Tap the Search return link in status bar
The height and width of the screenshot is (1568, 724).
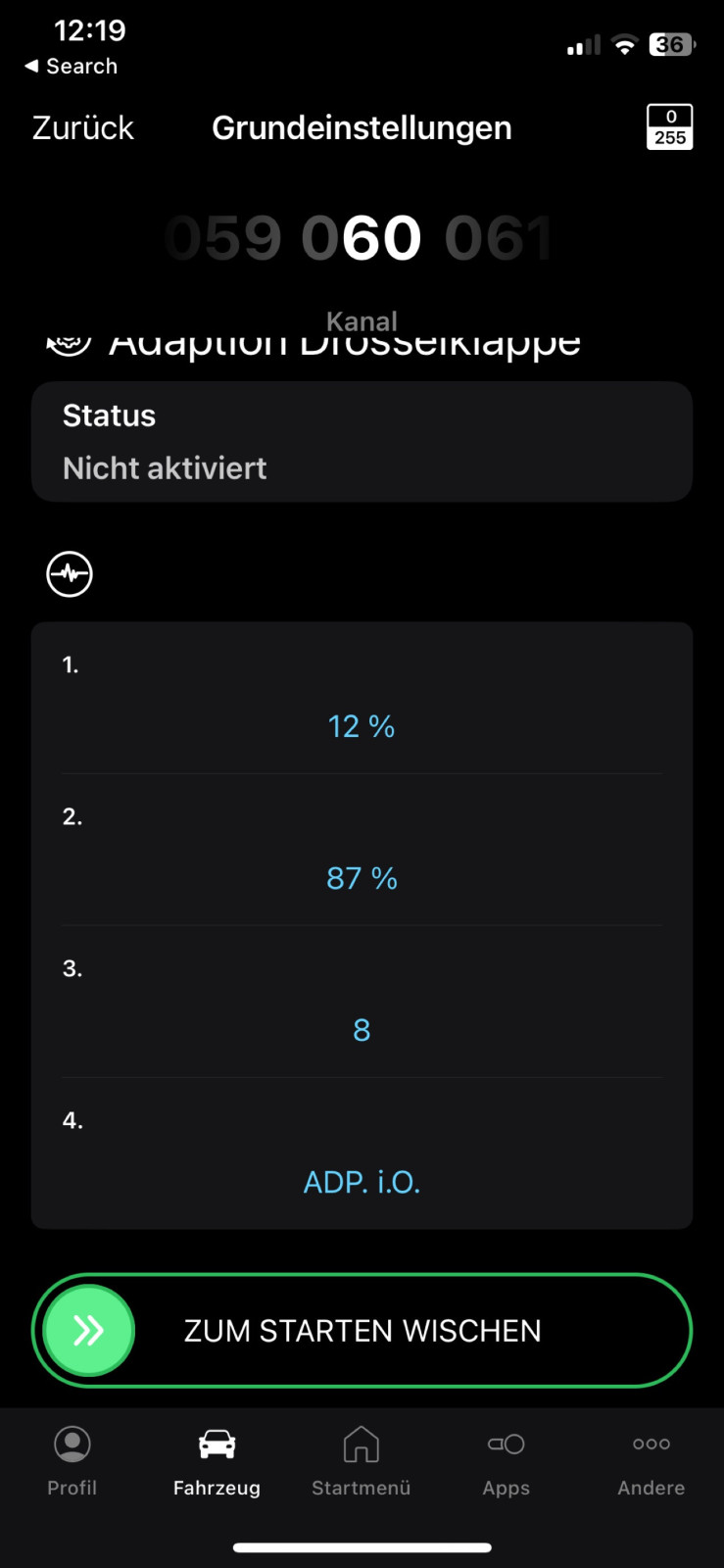click(x=70, y=66)
